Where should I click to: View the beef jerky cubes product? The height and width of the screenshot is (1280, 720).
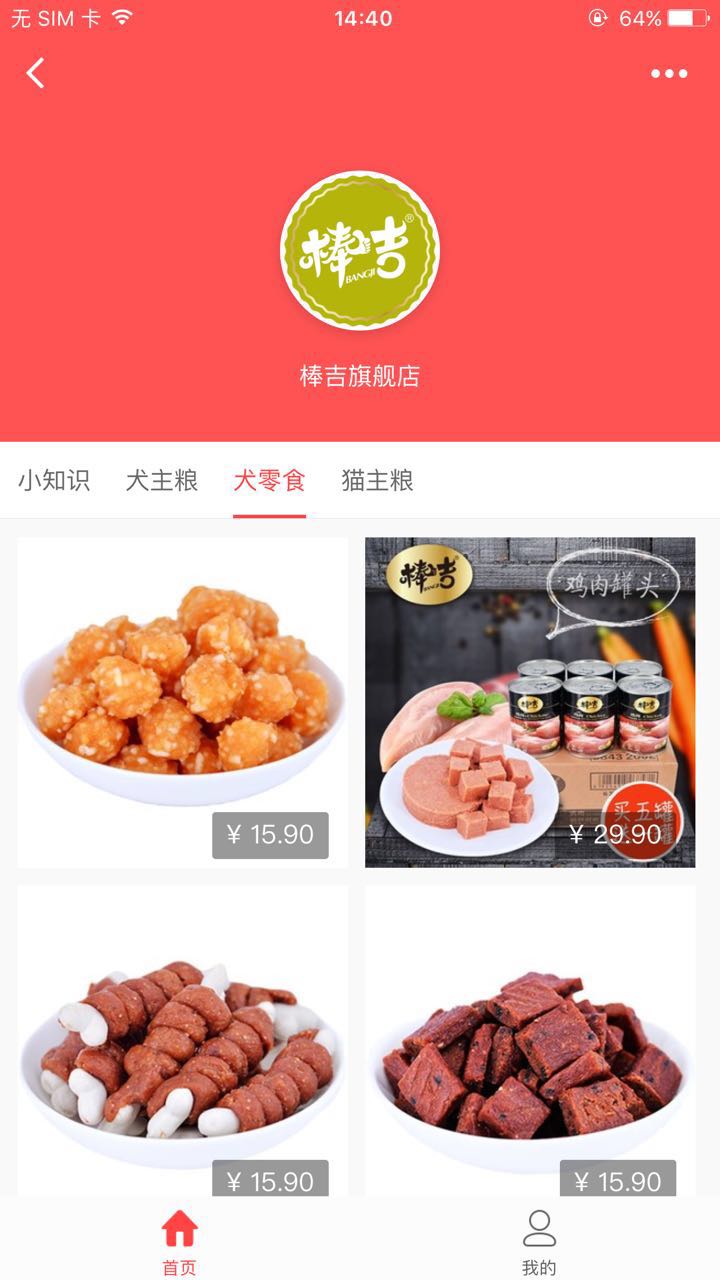(x=530, y=1040)
